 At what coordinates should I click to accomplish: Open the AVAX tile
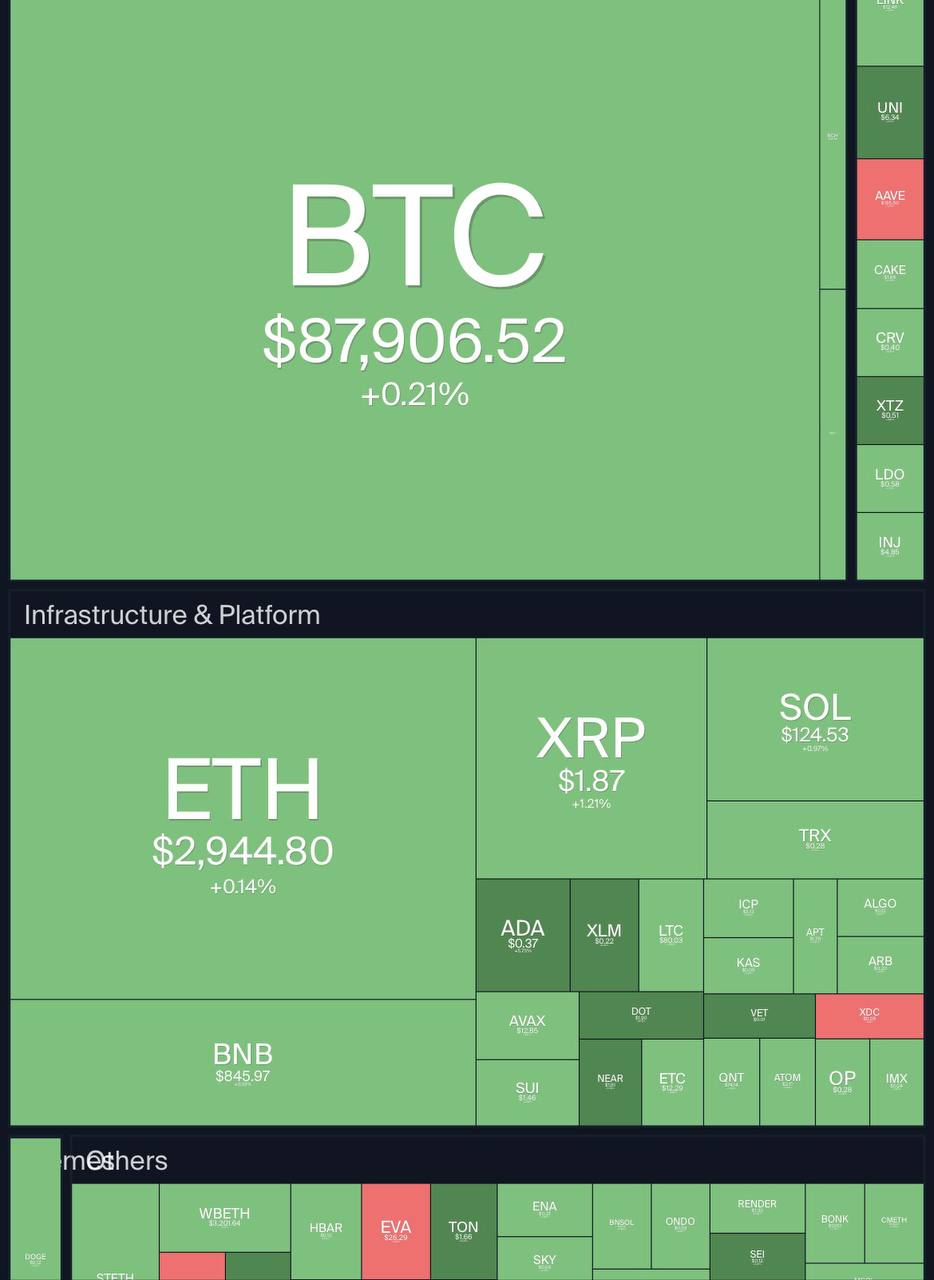[527, 1025]
